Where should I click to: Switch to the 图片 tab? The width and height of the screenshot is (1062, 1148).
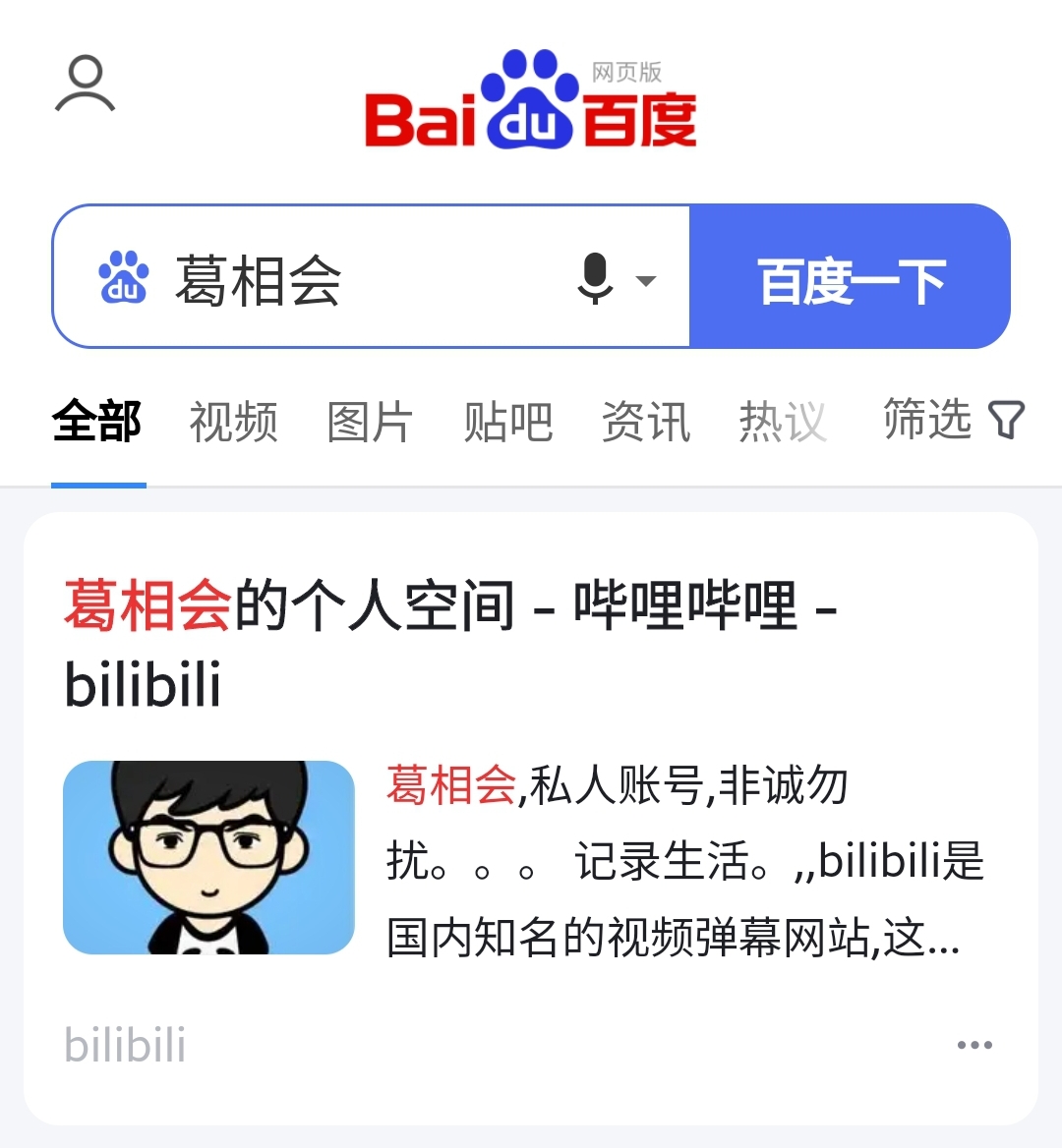point(370,423)
